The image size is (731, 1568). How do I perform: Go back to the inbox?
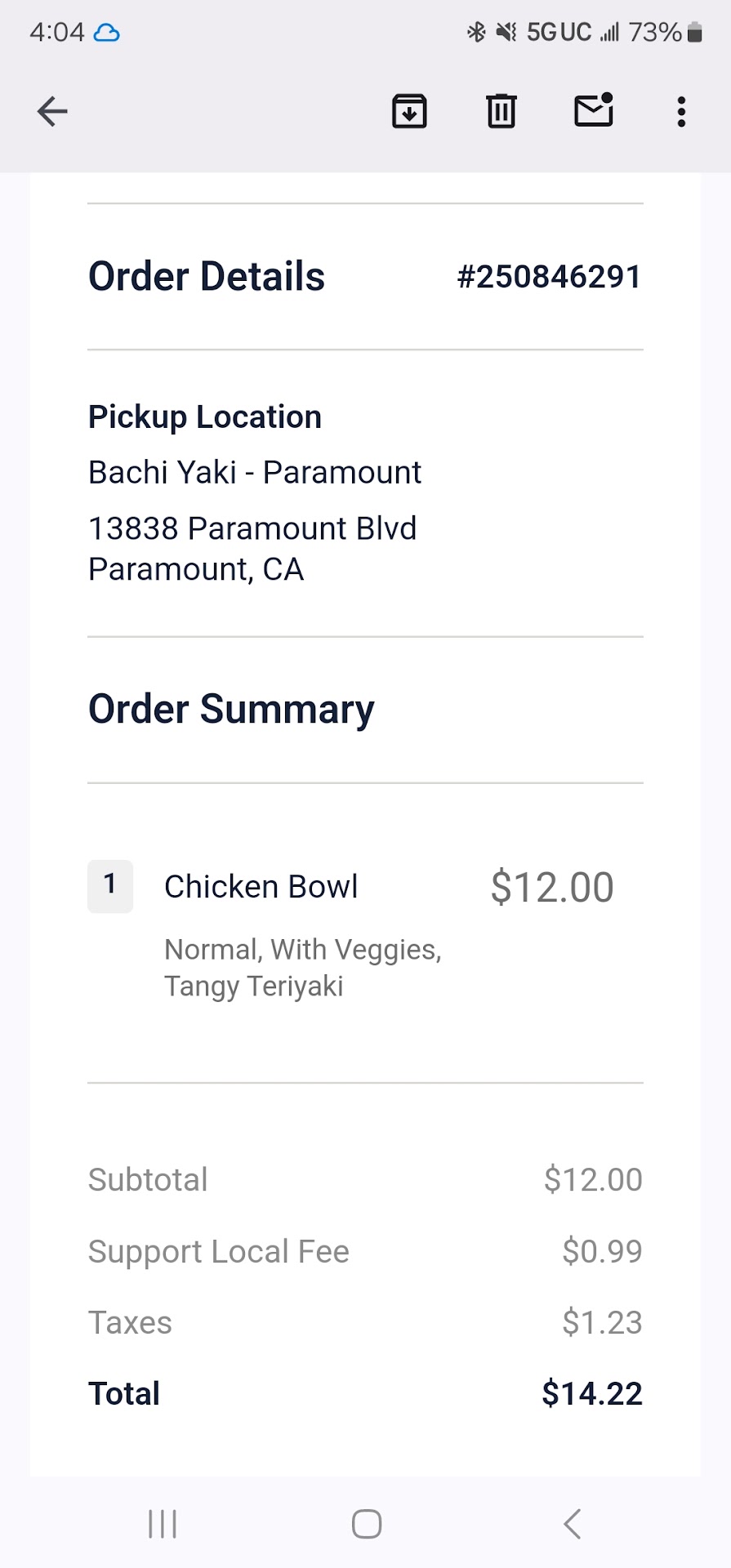(x=52, y=111)
